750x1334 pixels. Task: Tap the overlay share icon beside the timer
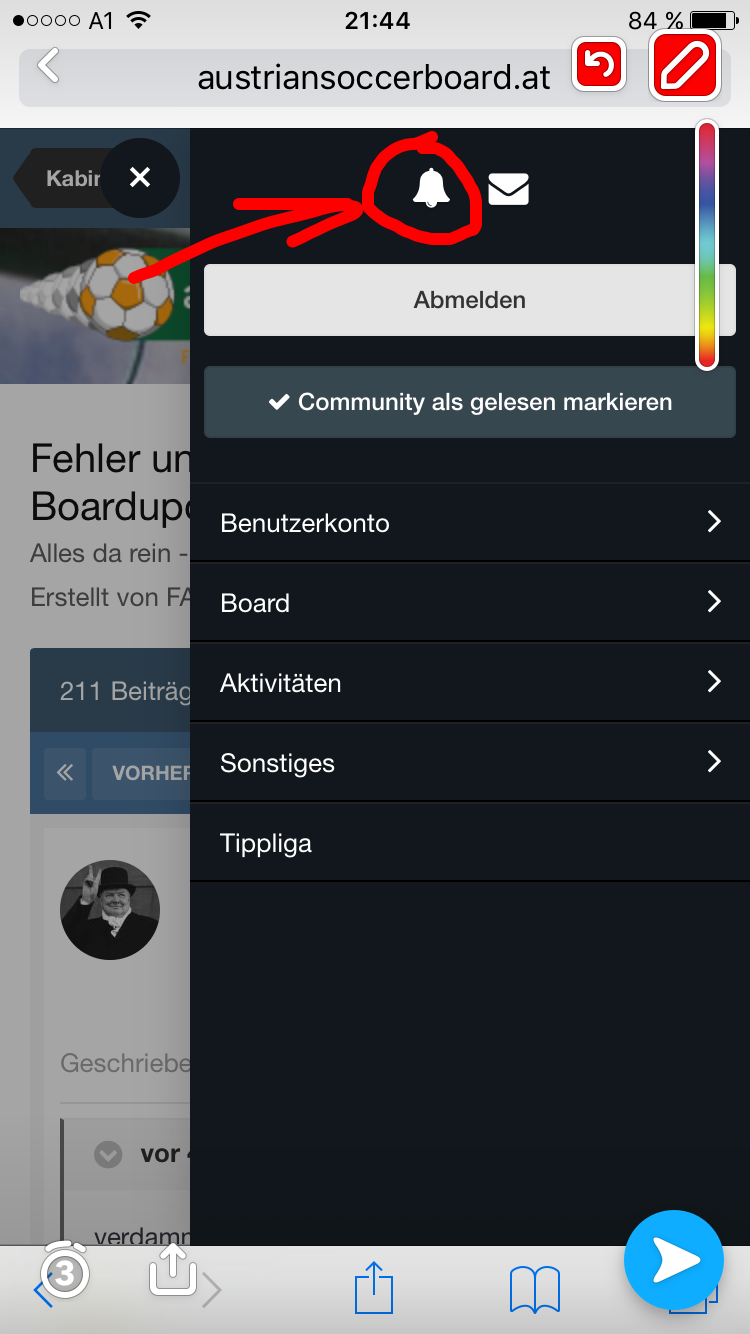(x=174, y=1270)
